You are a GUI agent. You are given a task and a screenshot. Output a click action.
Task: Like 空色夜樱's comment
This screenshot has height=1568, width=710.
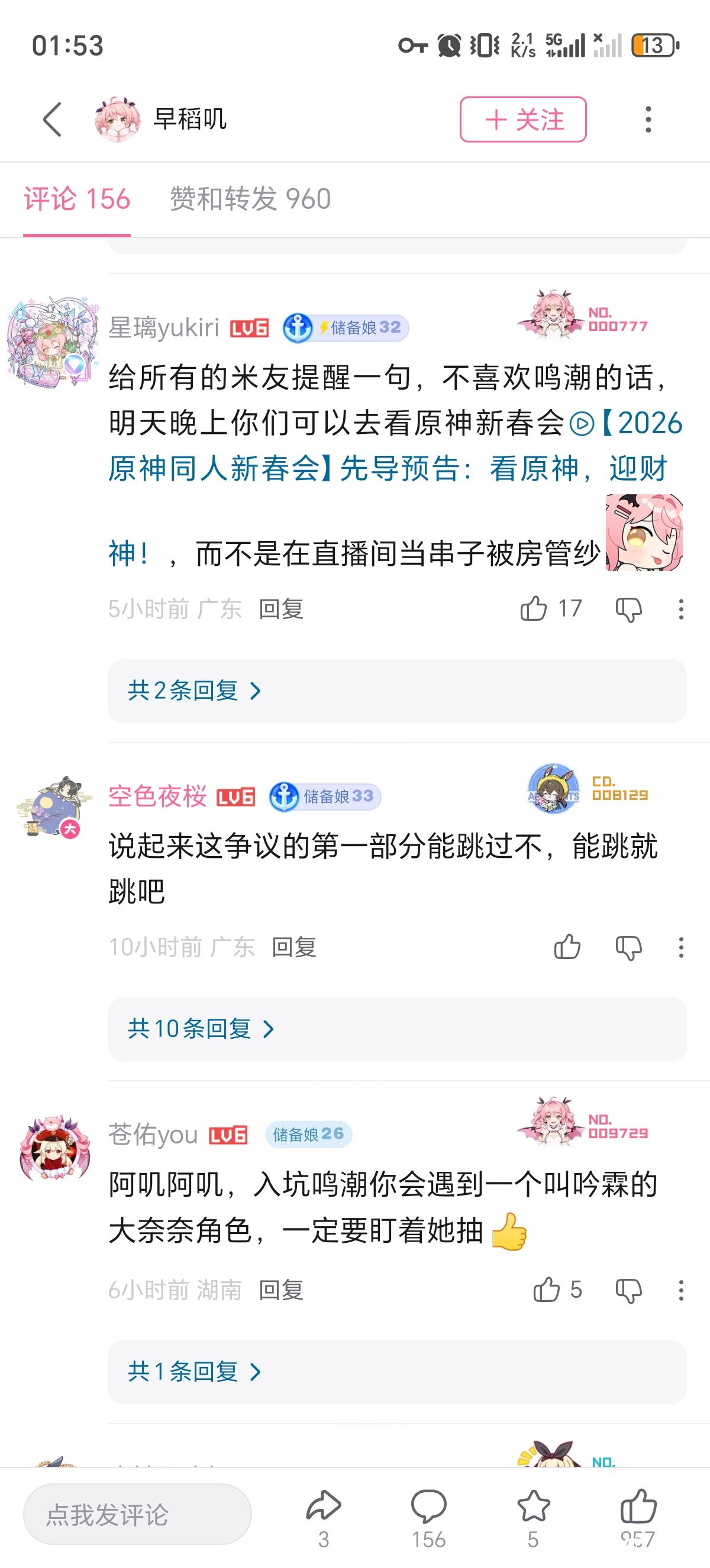tap(567, 947)
